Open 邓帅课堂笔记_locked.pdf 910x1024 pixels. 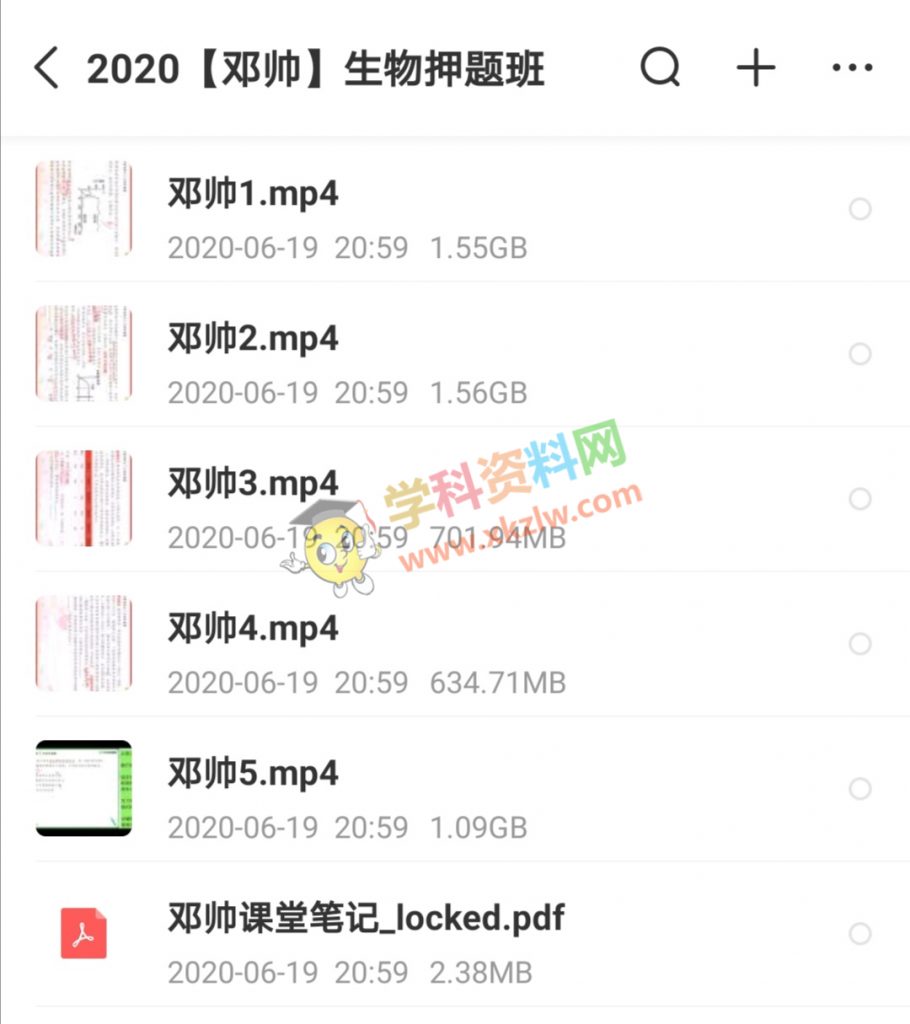(x=365, y=919)
